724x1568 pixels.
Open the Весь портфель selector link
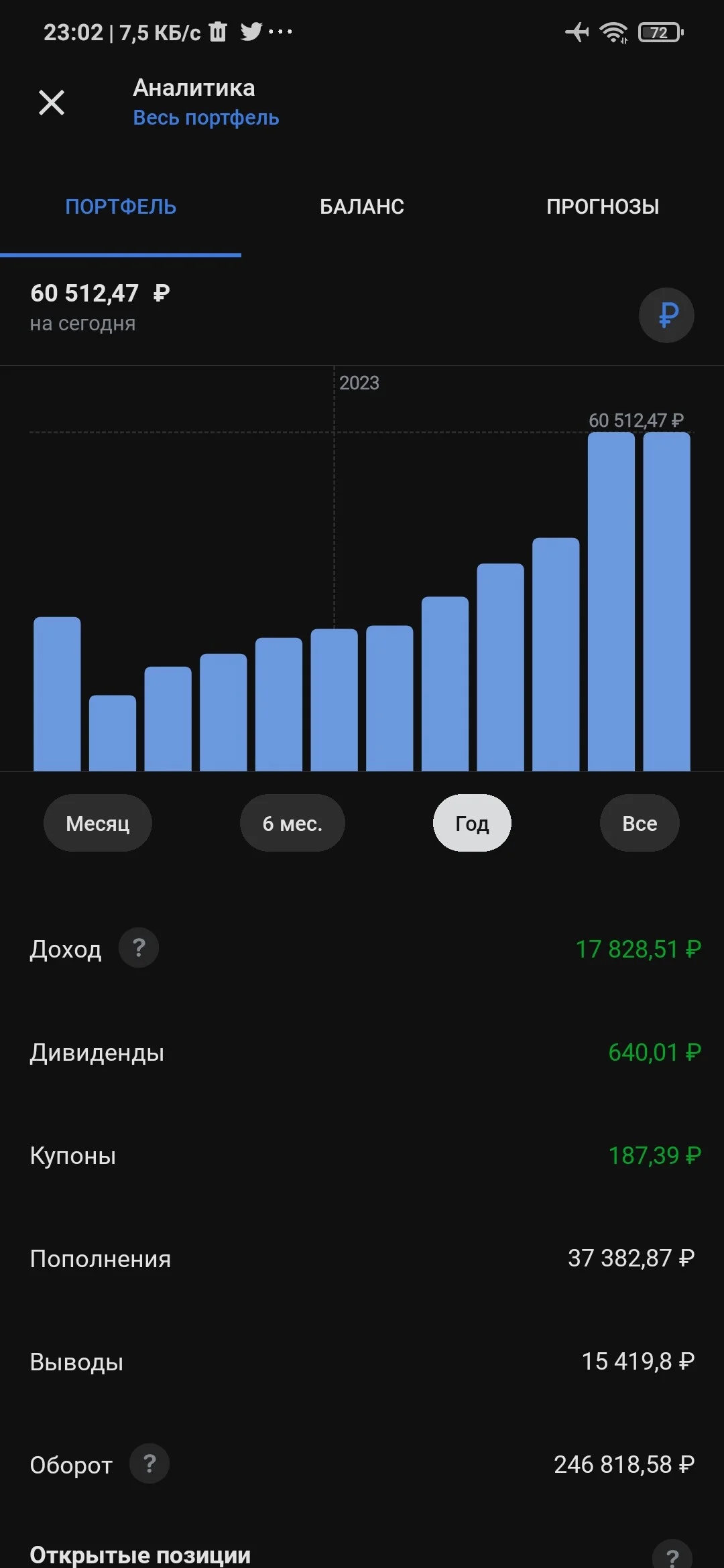[206, 118]
